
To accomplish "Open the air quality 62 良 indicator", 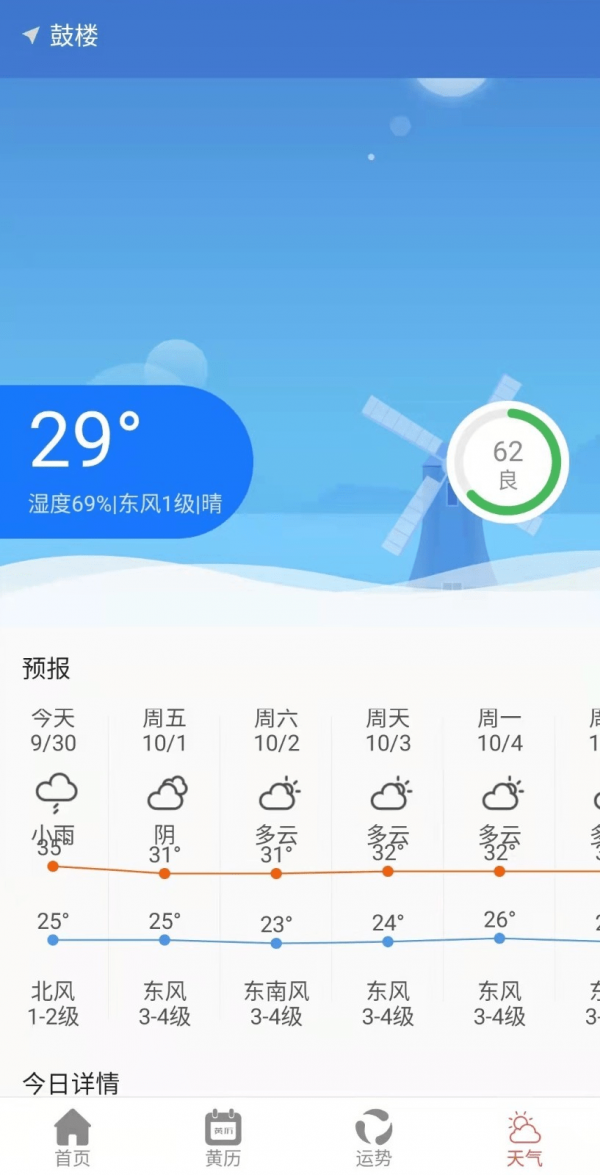I will [x=507, y=464].
